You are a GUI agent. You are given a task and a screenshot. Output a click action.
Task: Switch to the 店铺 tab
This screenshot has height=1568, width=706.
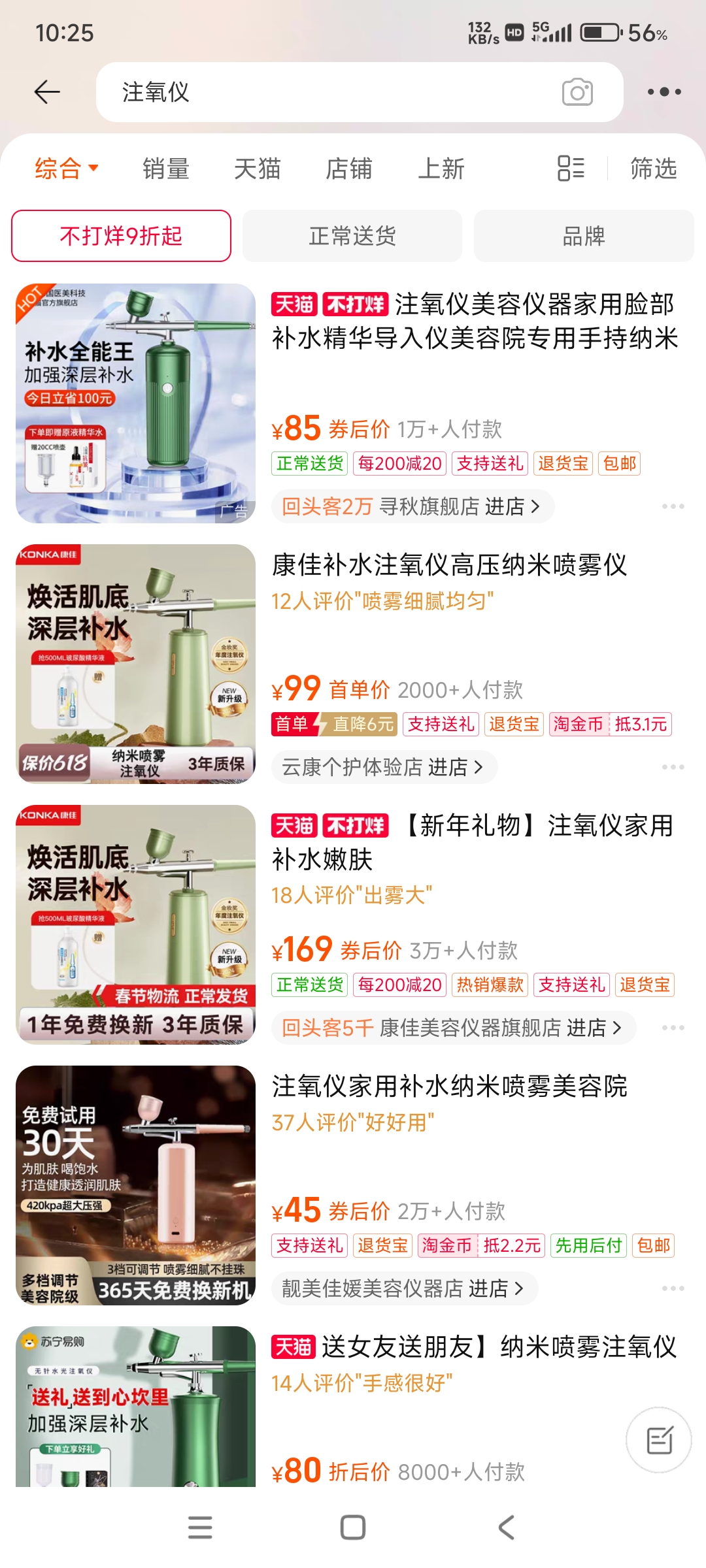coord(349,169)
